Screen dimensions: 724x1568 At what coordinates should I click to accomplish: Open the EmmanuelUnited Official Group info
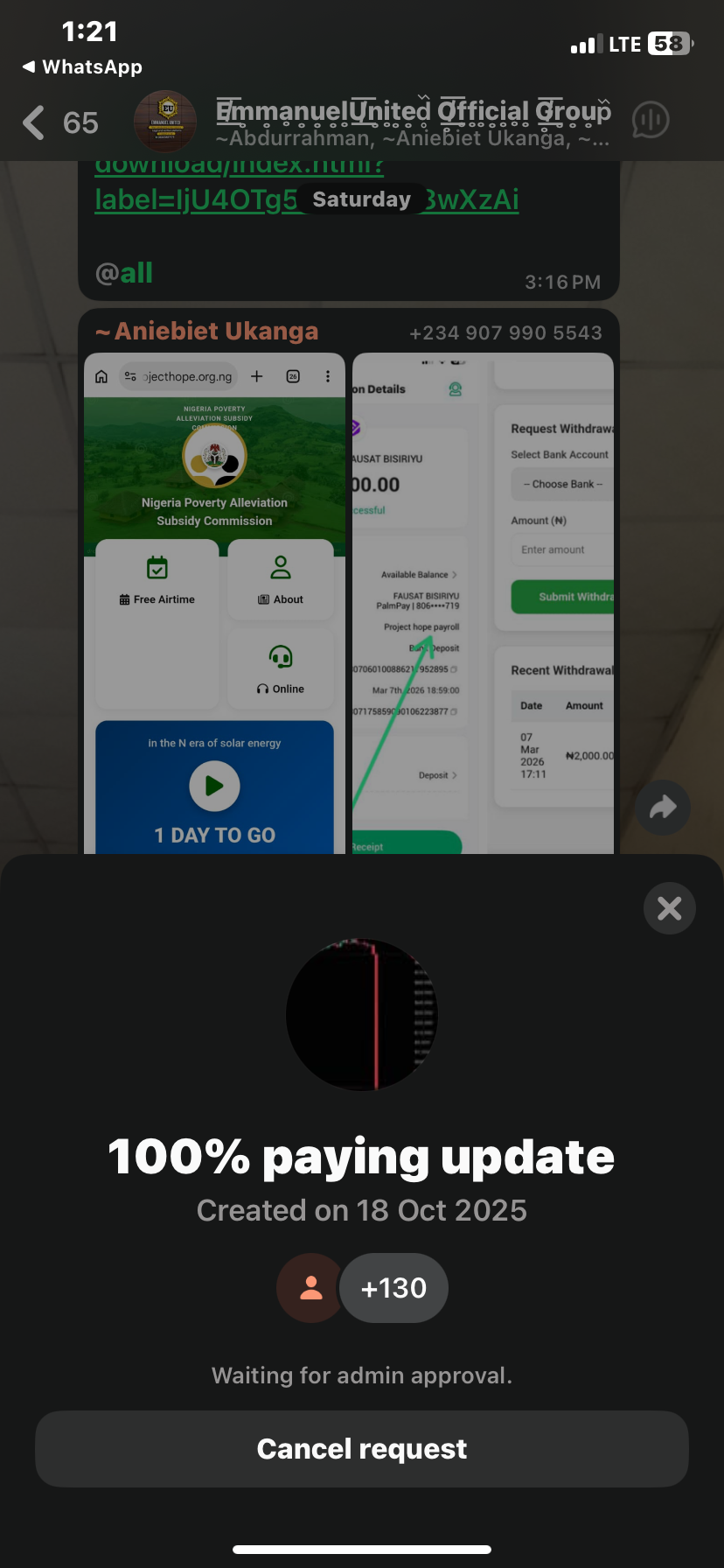click(x=411, y=122)
